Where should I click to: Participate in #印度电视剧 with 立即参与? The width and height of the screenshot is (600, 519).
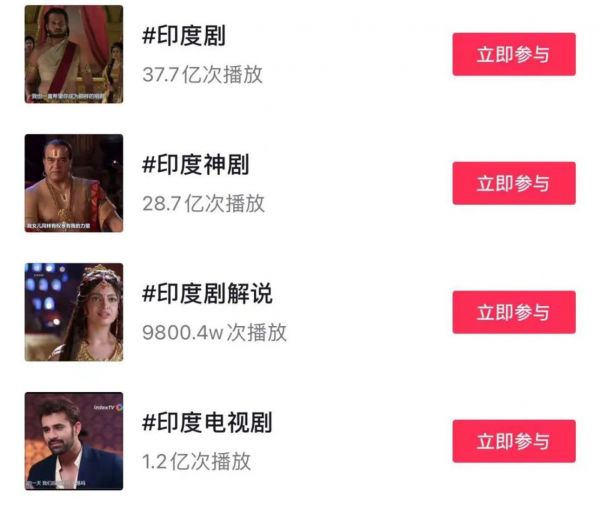tap(513, 441)
